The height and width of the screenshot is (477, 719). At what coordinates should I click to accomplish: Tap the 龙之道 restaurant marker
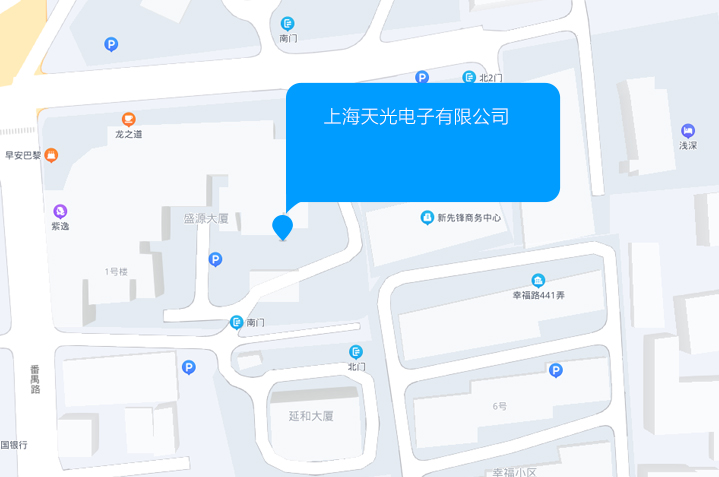128,119
